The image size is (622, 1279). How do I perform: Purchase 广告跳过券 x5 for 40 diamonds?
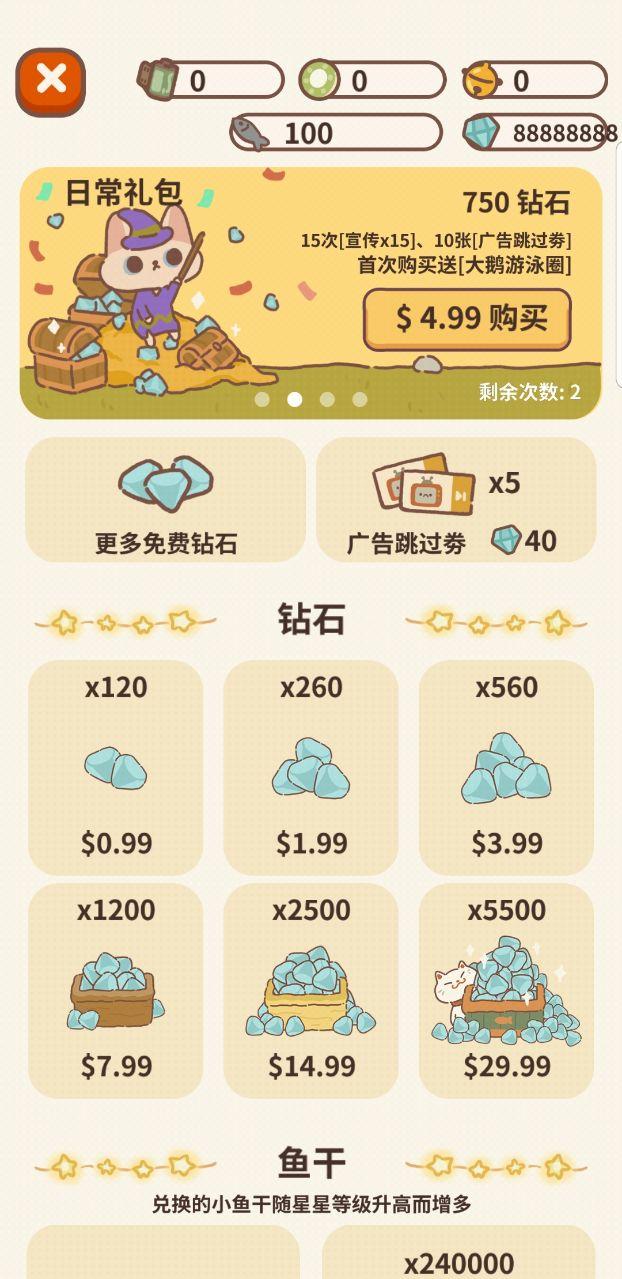pos(456,500)
